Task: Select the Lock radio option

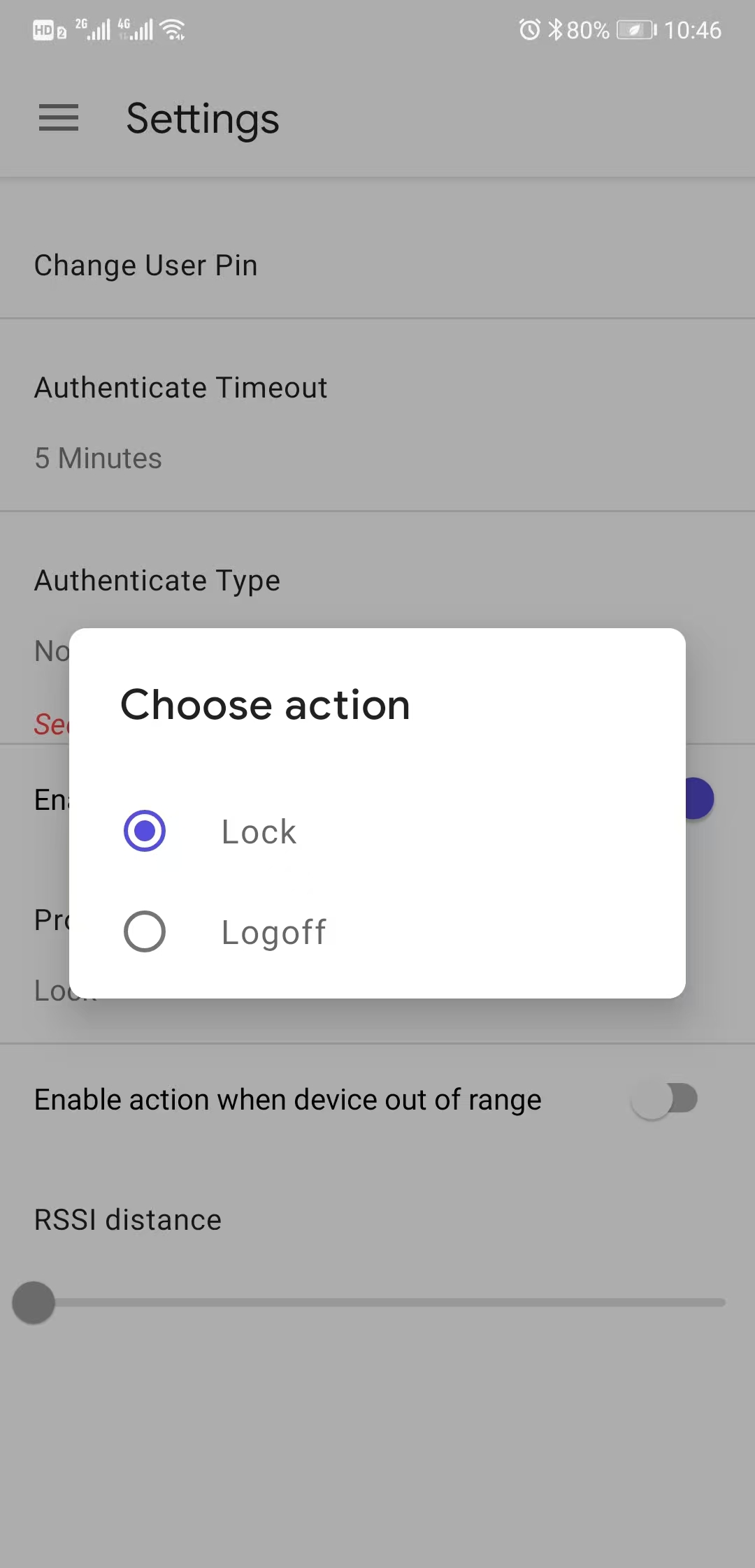Action: (x=145, y=831)
